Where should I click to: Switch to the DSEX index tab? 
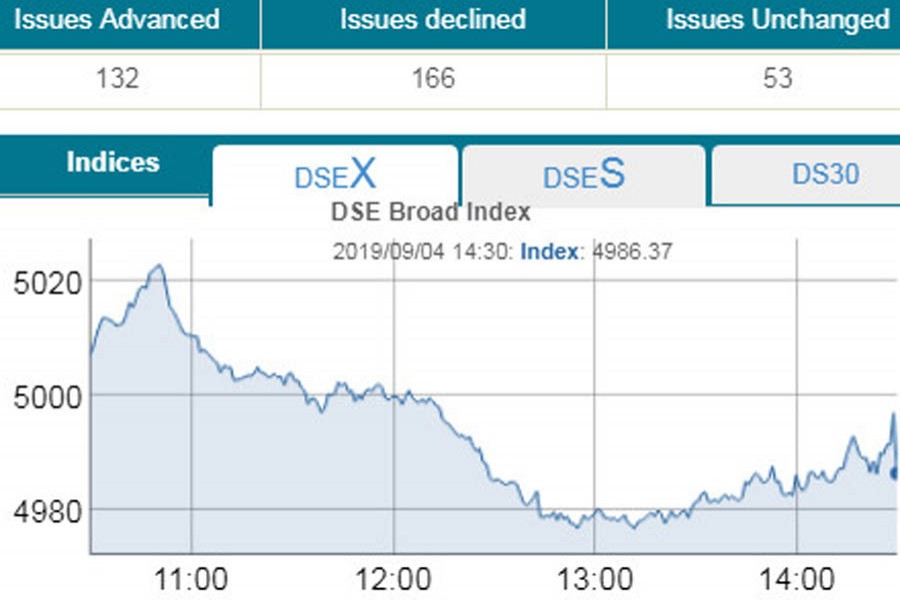[335, 175]
